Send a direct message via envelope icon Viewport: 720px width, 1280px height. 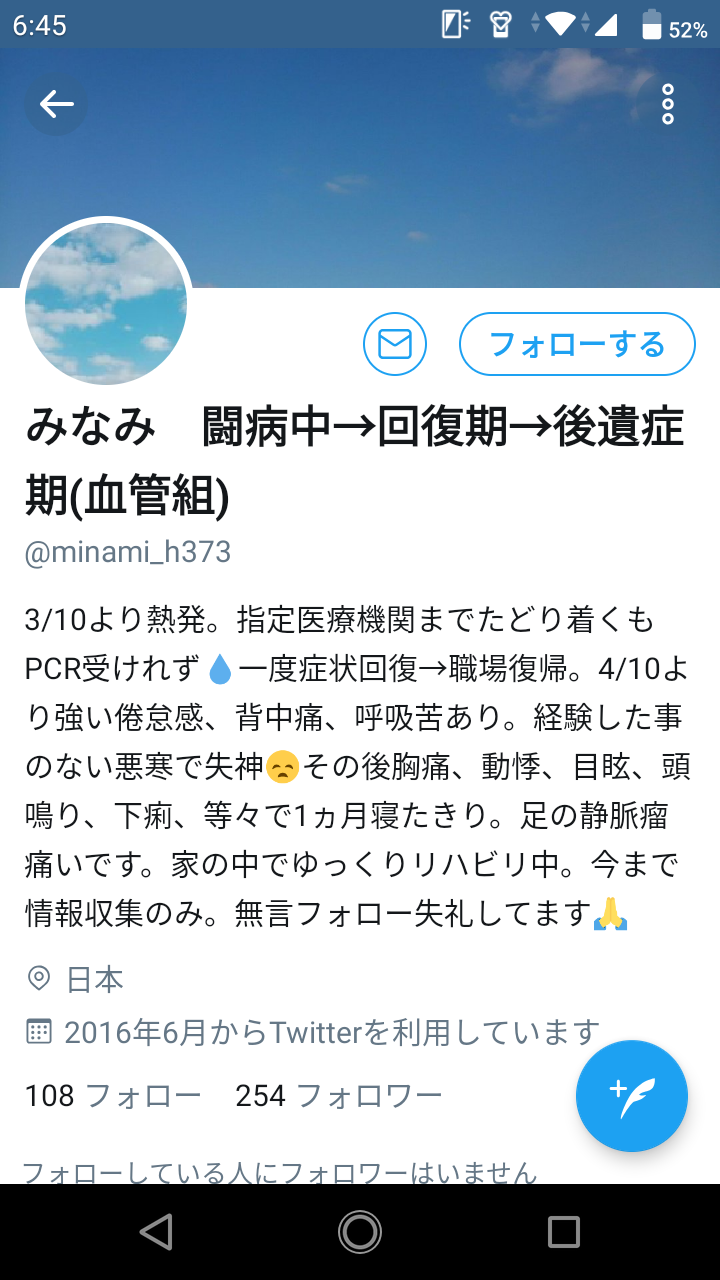pos(395,344)
